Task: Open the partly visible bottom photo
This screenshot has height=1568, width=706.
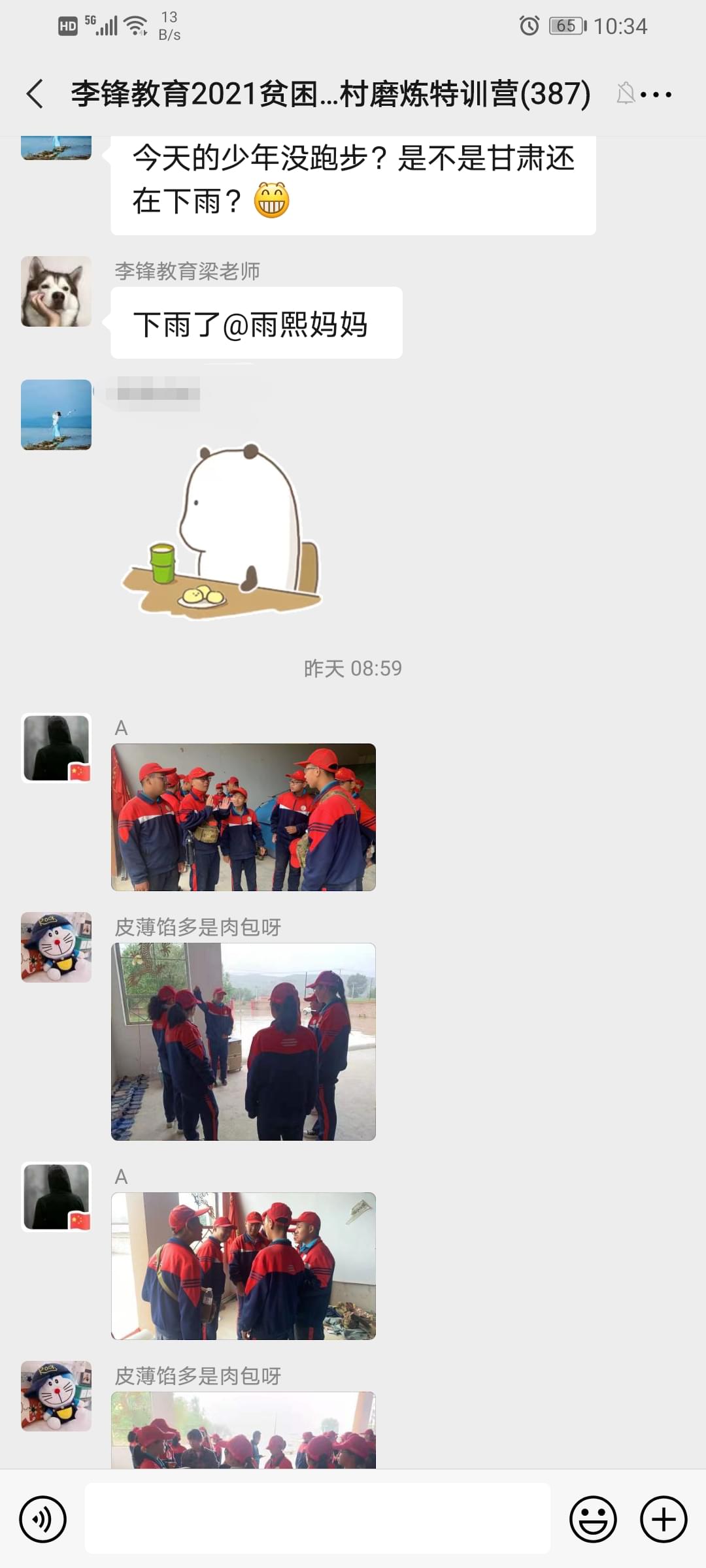Action: click(x=243, y=1429)
